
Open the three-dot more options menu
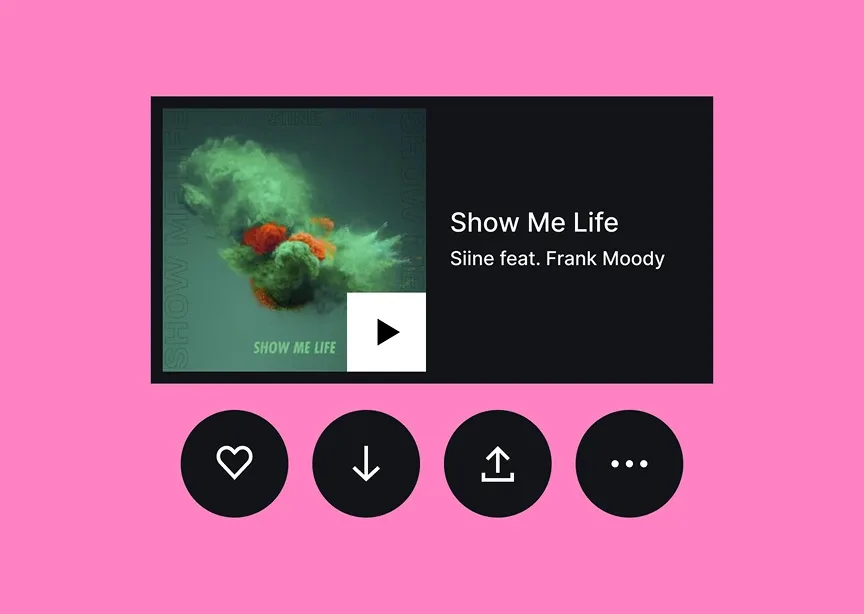click(x=629, y=463)
